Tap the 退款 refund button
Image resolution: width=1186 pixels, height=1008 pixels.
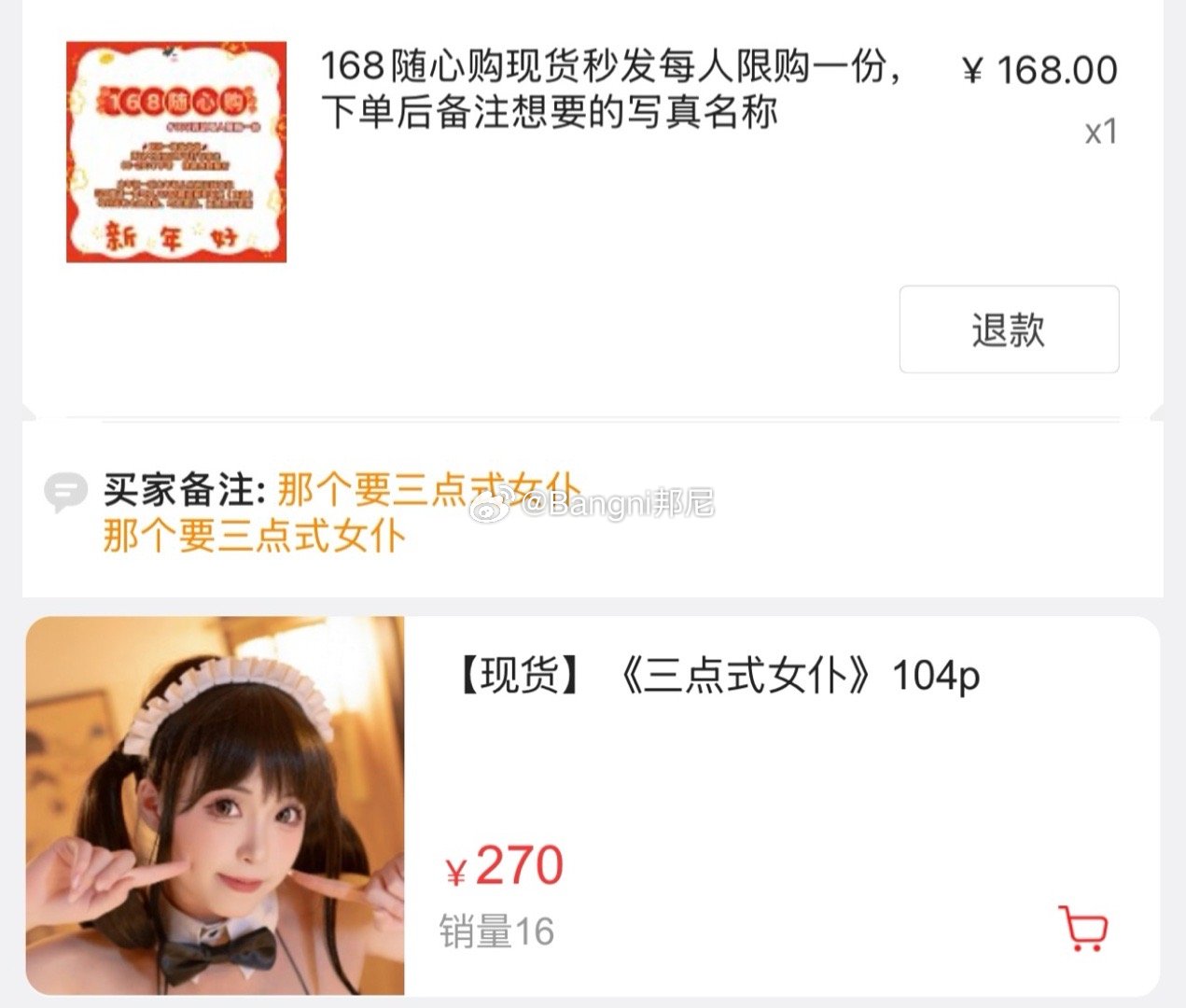pos(1009,329)
